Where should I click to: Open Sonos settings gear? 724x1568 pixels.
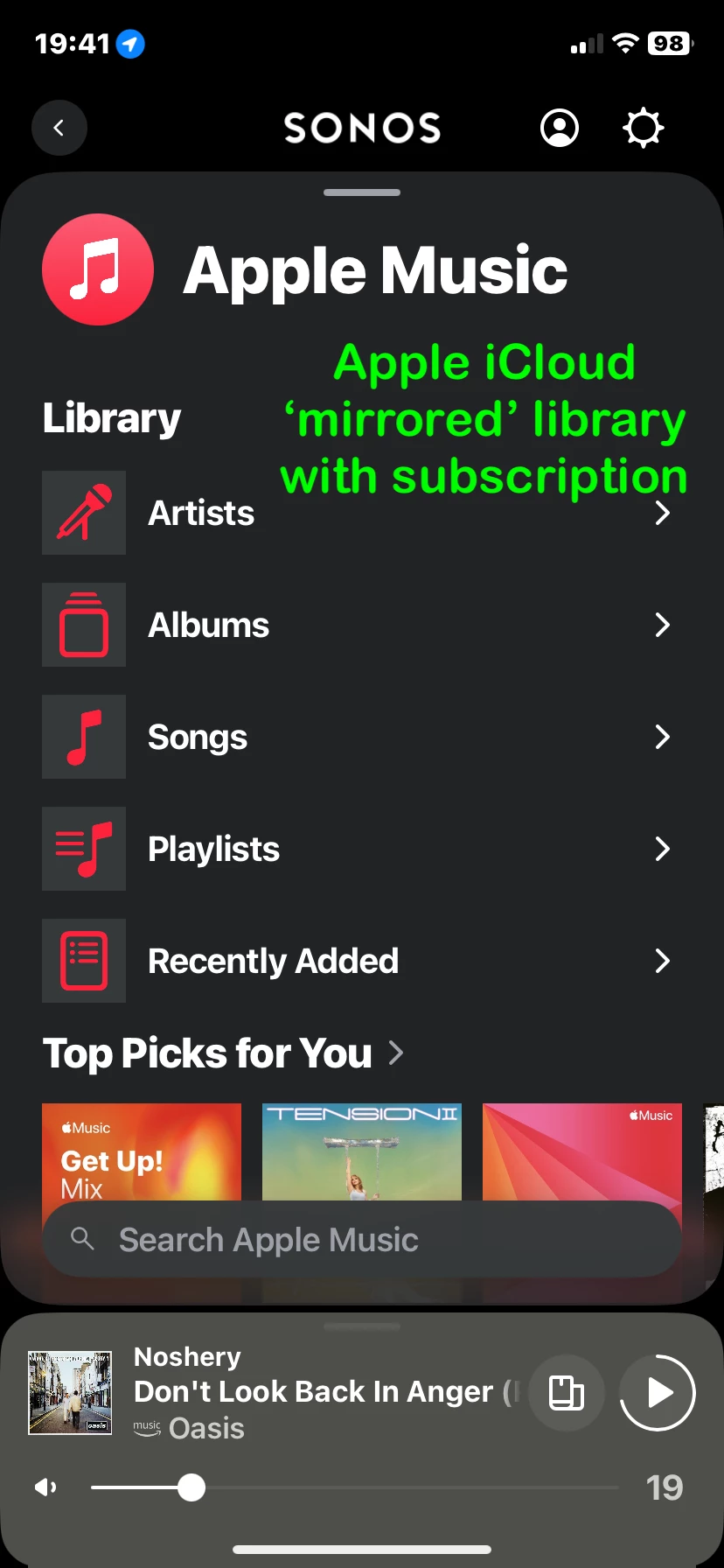(644, 128)
